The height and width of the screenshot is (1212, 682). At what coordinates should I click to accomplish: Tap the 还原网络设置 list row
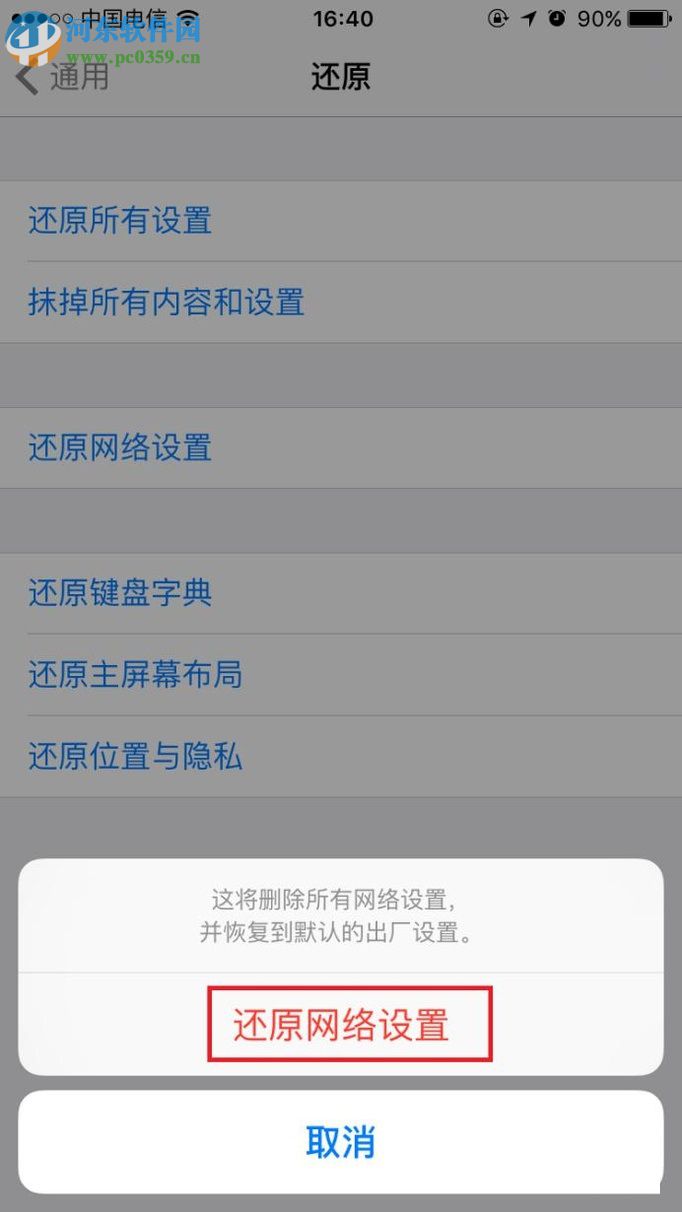tap(120, 447)
